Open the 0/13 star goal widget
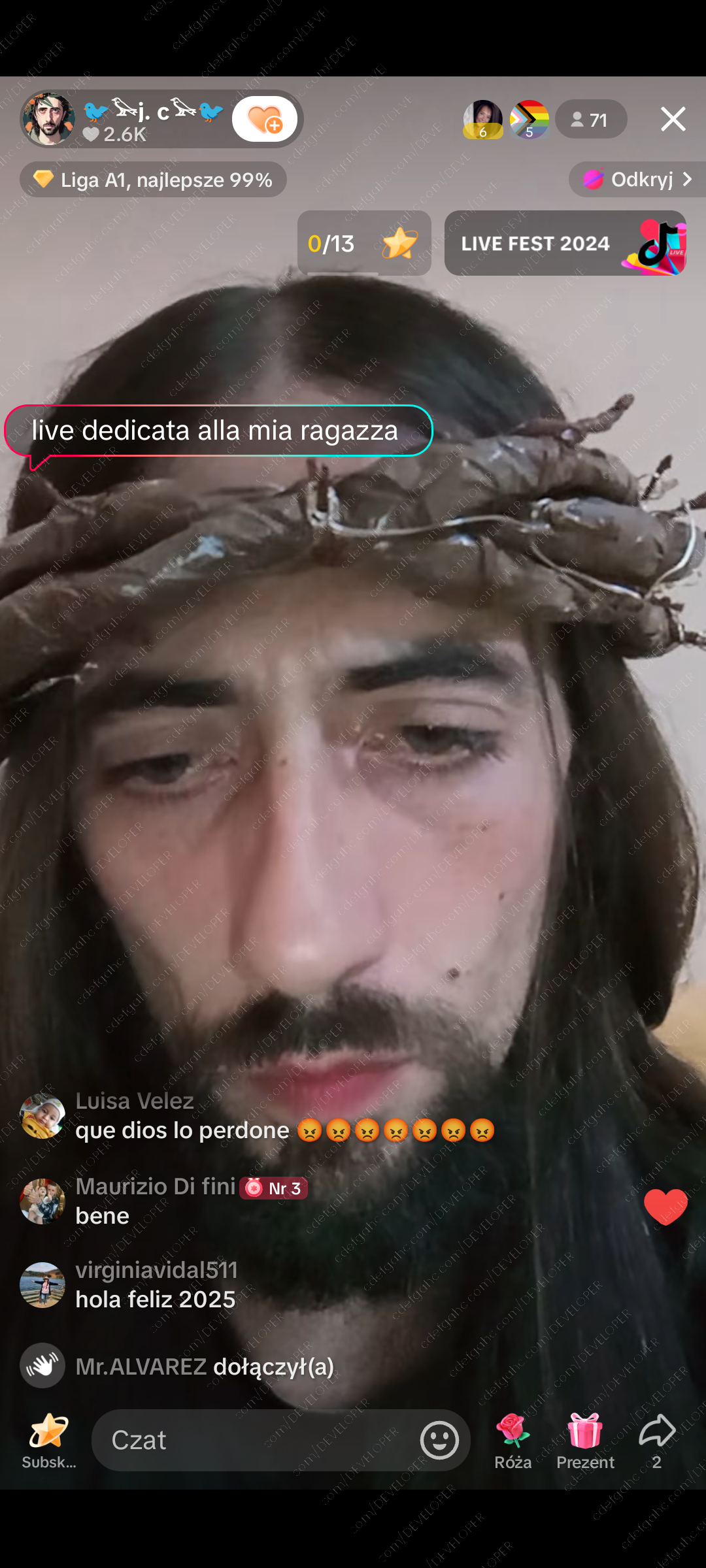Image resolution: width=706 pixels, height=1568 pixels. point(363,243)
